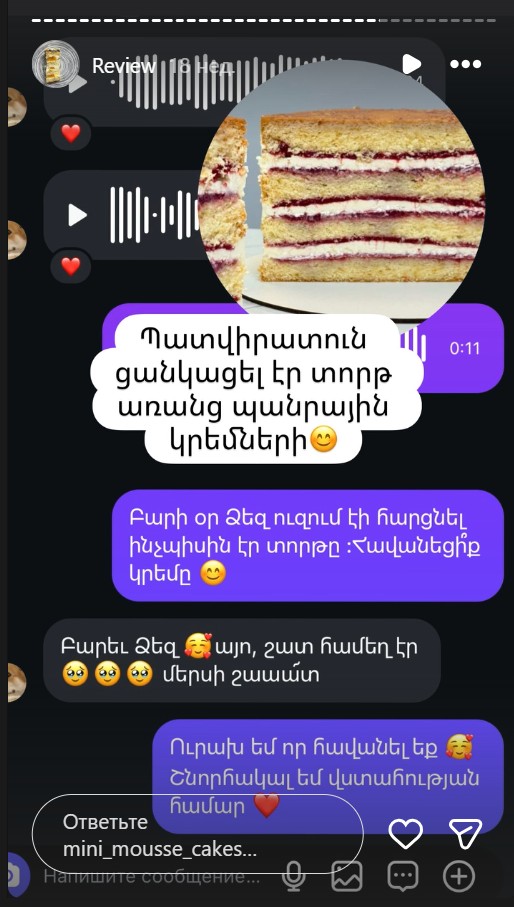Share the story via paper plane icon
Screen dimensions: 514x907
pyautogui.click(x=465, y=834)
